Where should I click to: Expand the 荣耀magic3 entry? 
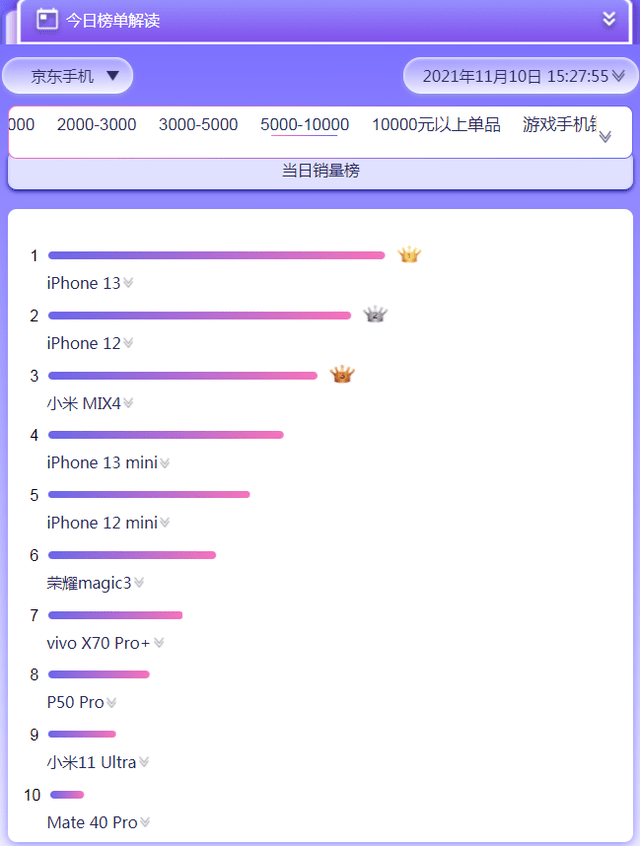[x=139, y=583]
